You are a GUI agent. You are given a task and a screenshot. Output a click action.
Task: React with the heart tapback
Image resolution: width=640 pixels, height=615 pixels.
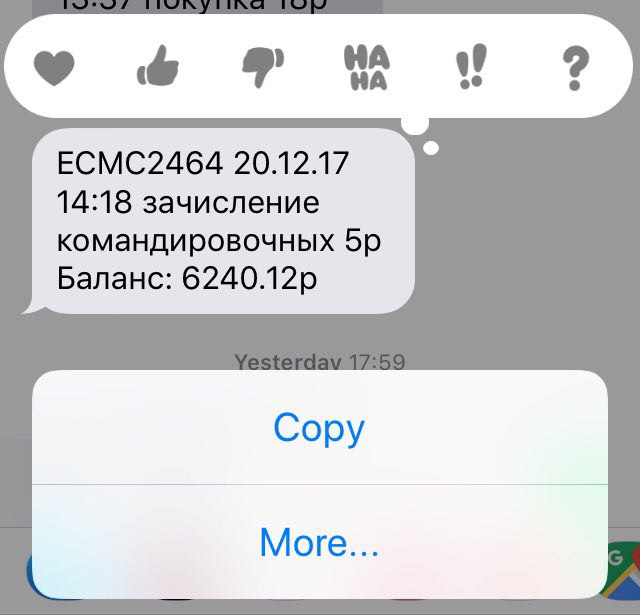pos(55,68)
